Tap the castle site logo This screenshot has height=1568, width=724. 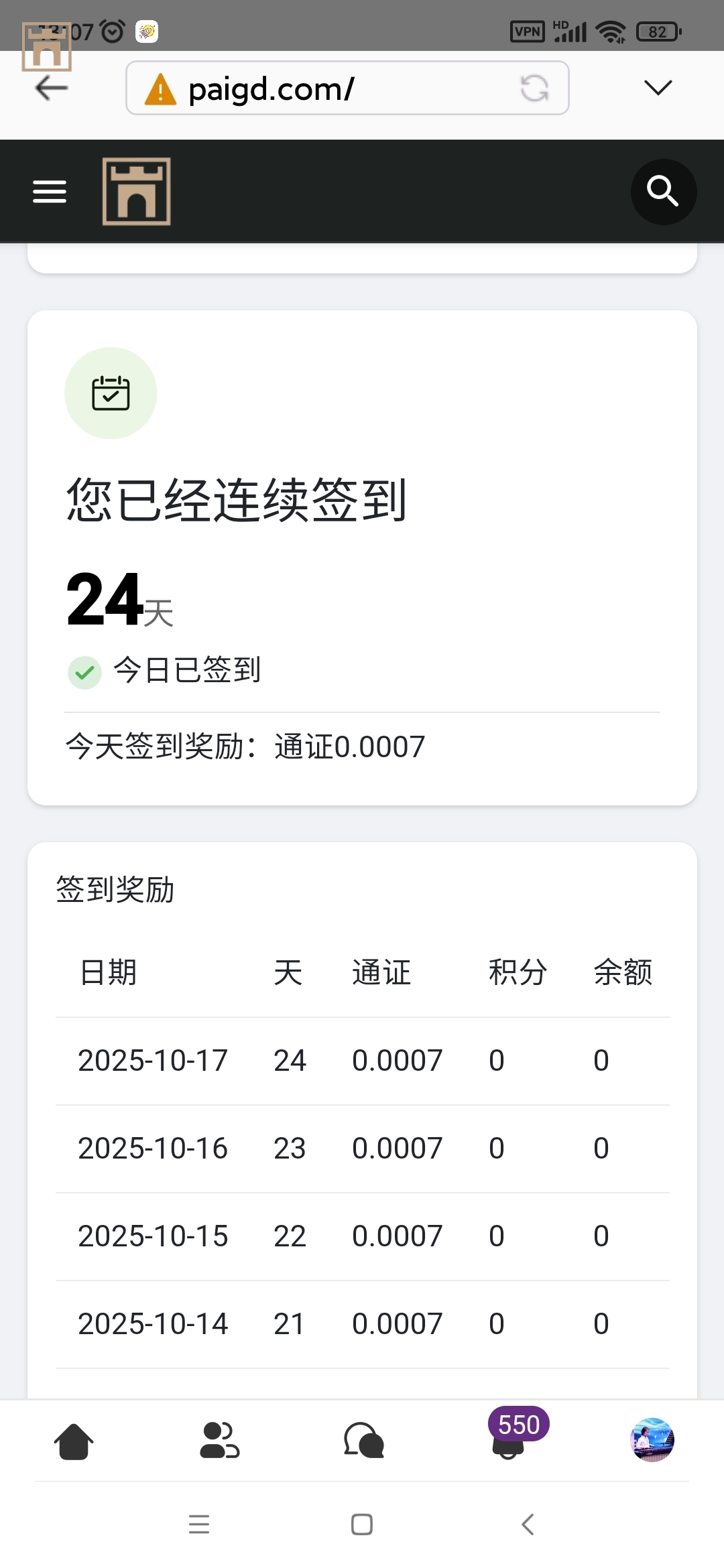pyautogui.click(x=137, y=192)
